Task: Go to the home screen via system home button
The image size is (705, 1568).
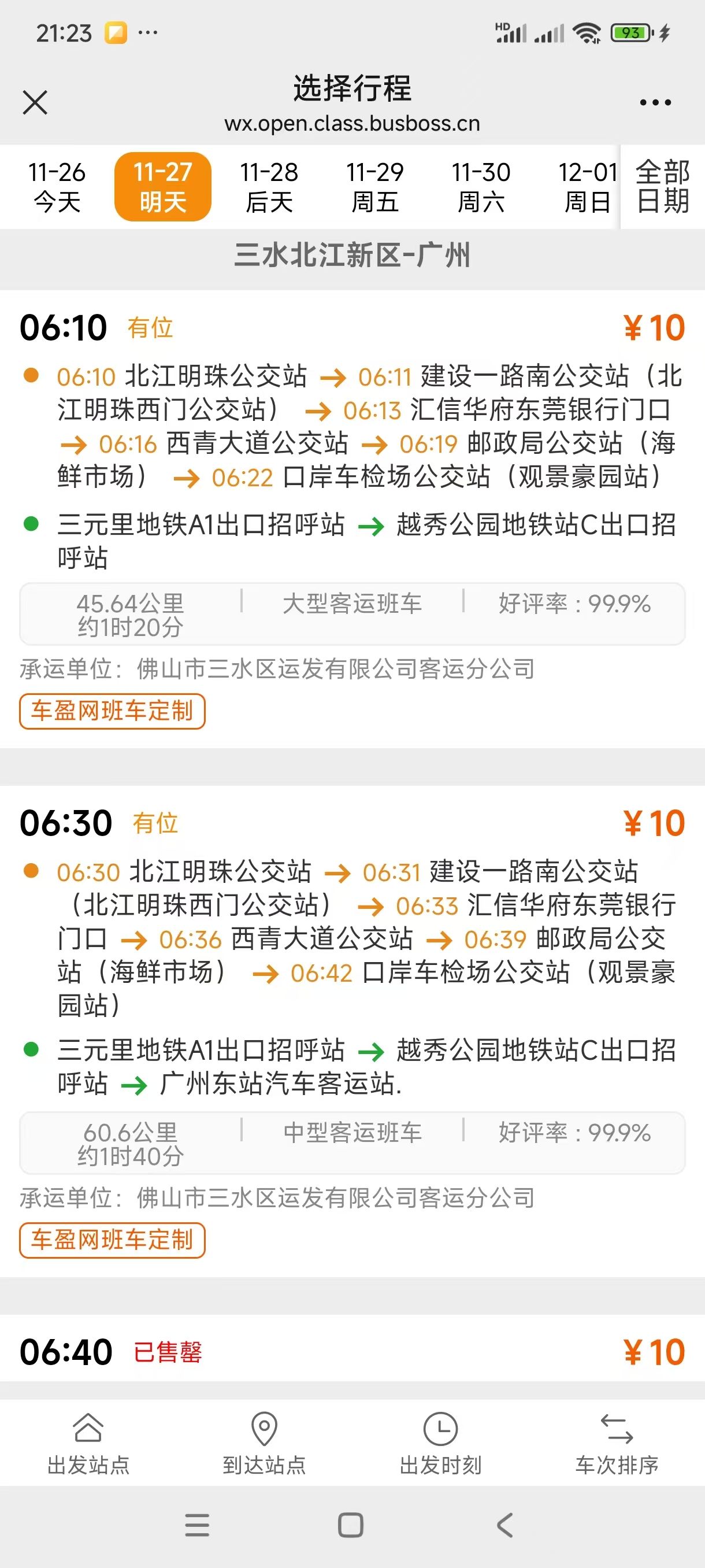Action: tap(351, 1525)
